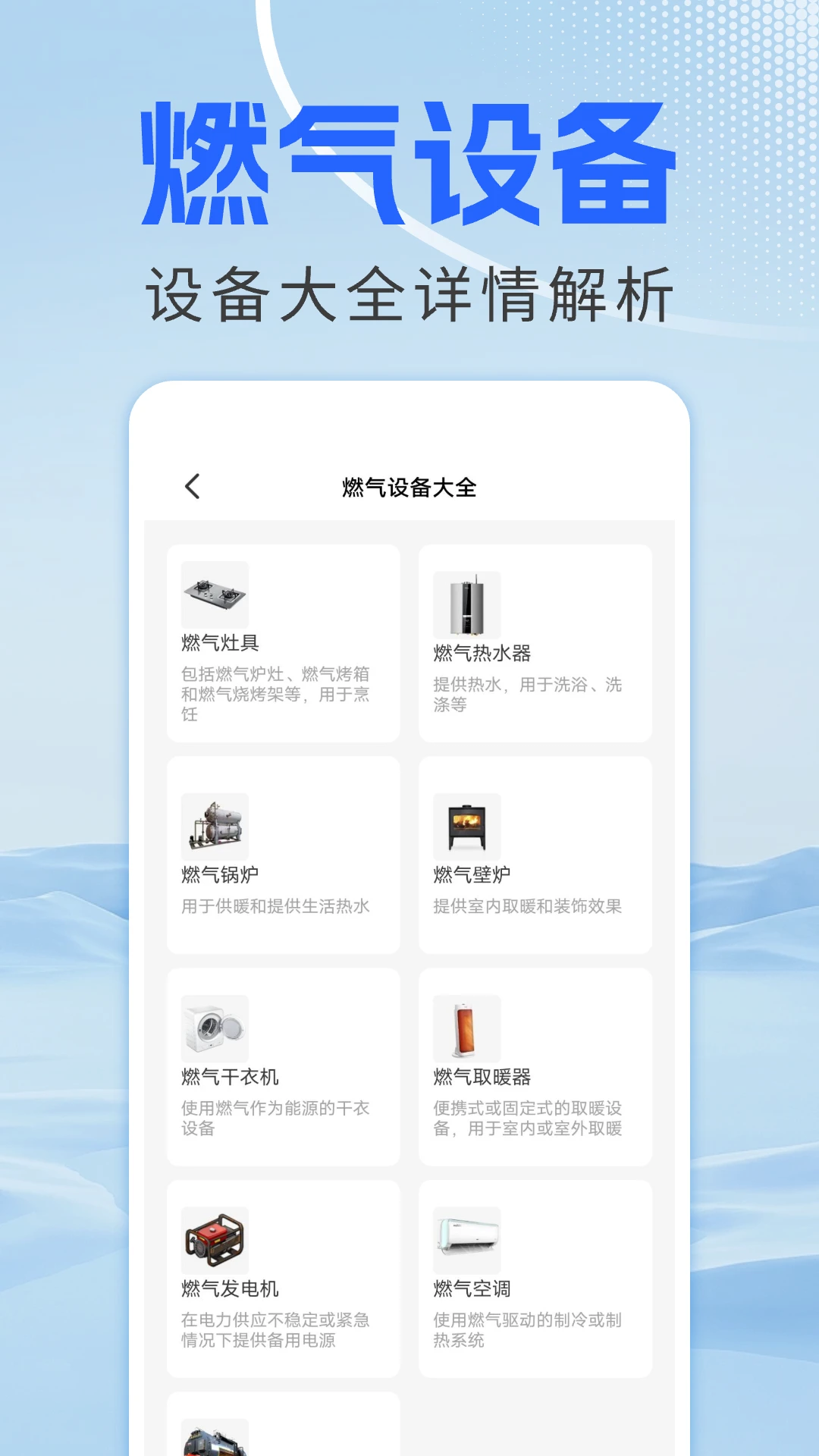Open the 燃气灶具 equipment card
Screen dimensions: 819x1456
coord(282,641)
